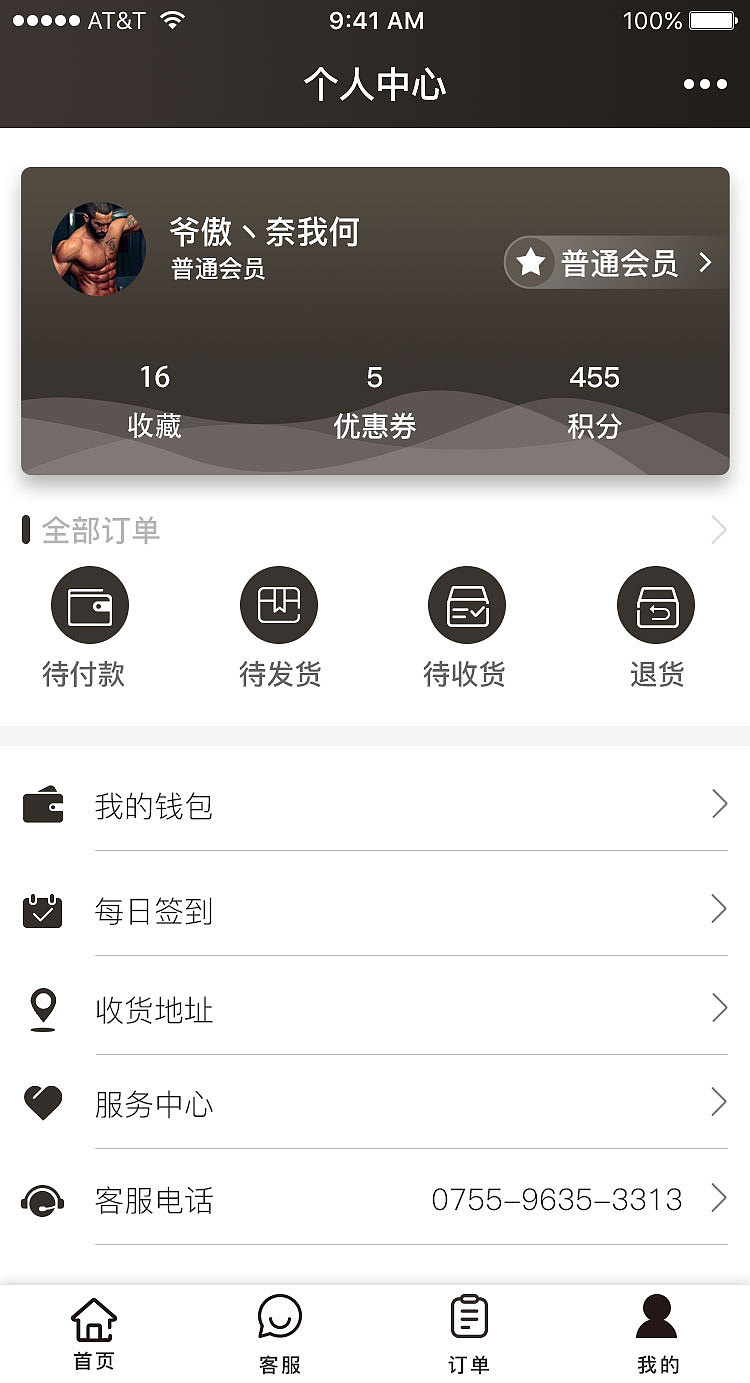Click the 每日签到 calendar check-in icon
This screenshot has width=750, height=1383.
pyautogui.click(x=42, y=908)
